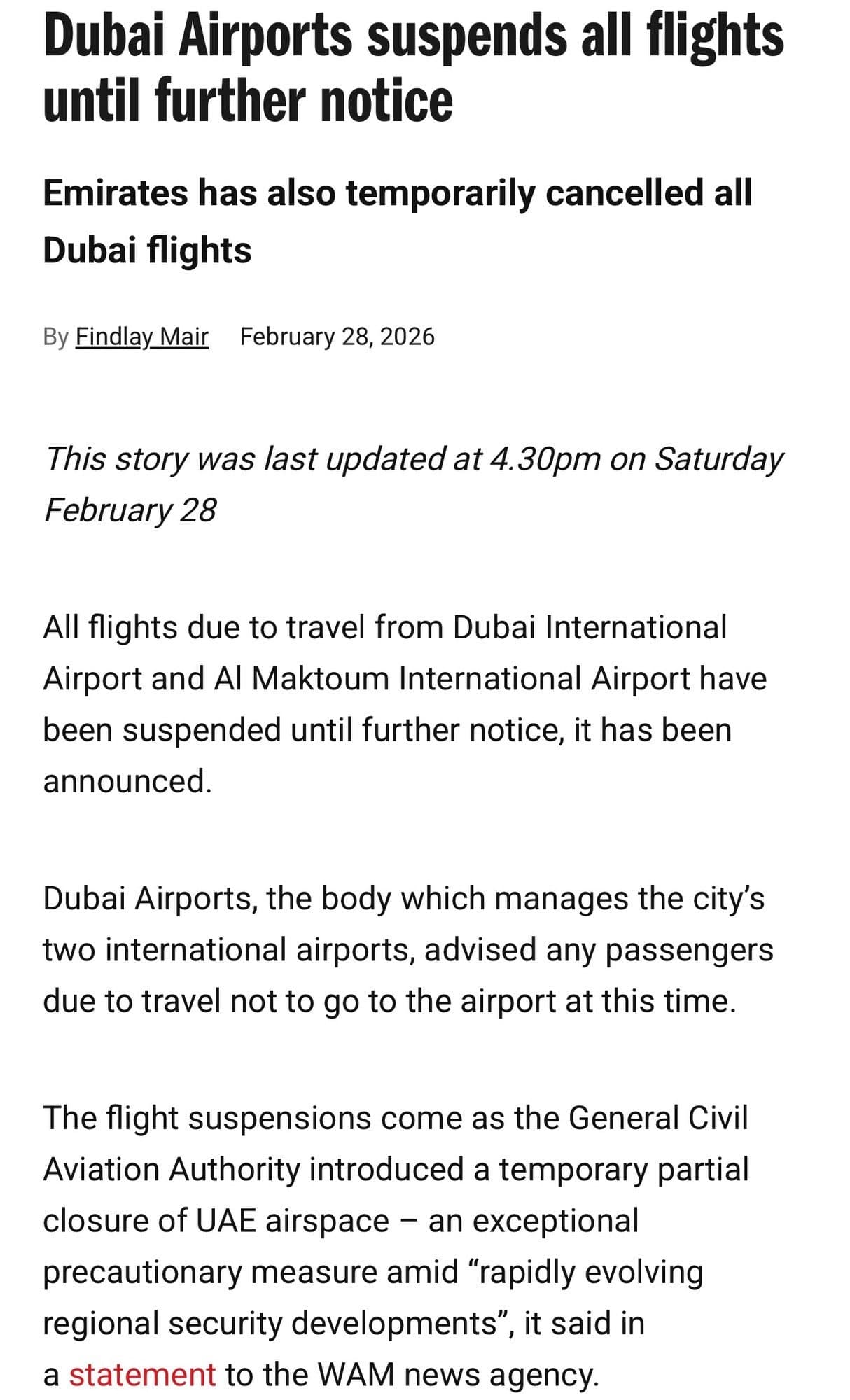This screenshot has width=850, height=1400.
Task: Open author Findlay Mair's profile link
Action: coord(141,337)
